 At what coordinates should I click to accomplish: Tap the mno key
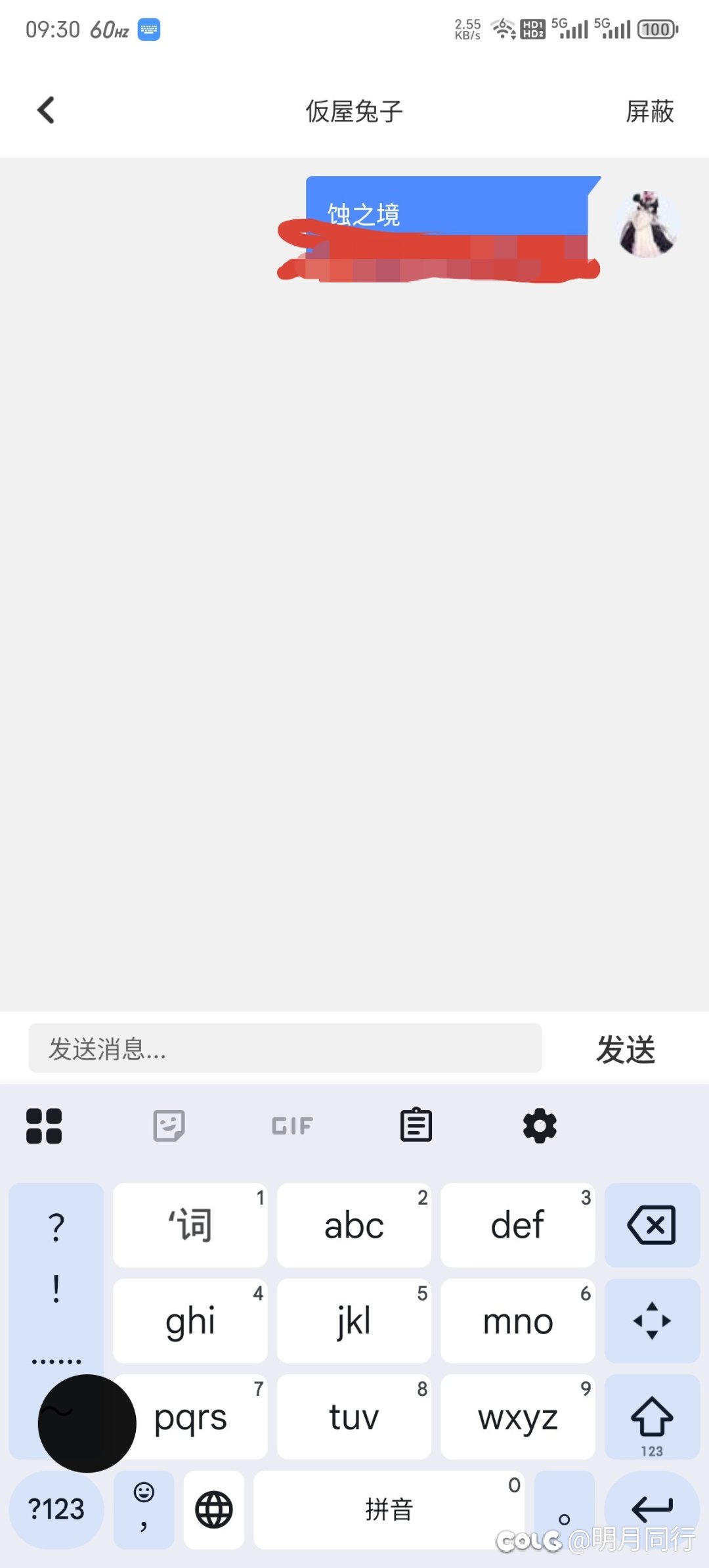point(517,1321)
